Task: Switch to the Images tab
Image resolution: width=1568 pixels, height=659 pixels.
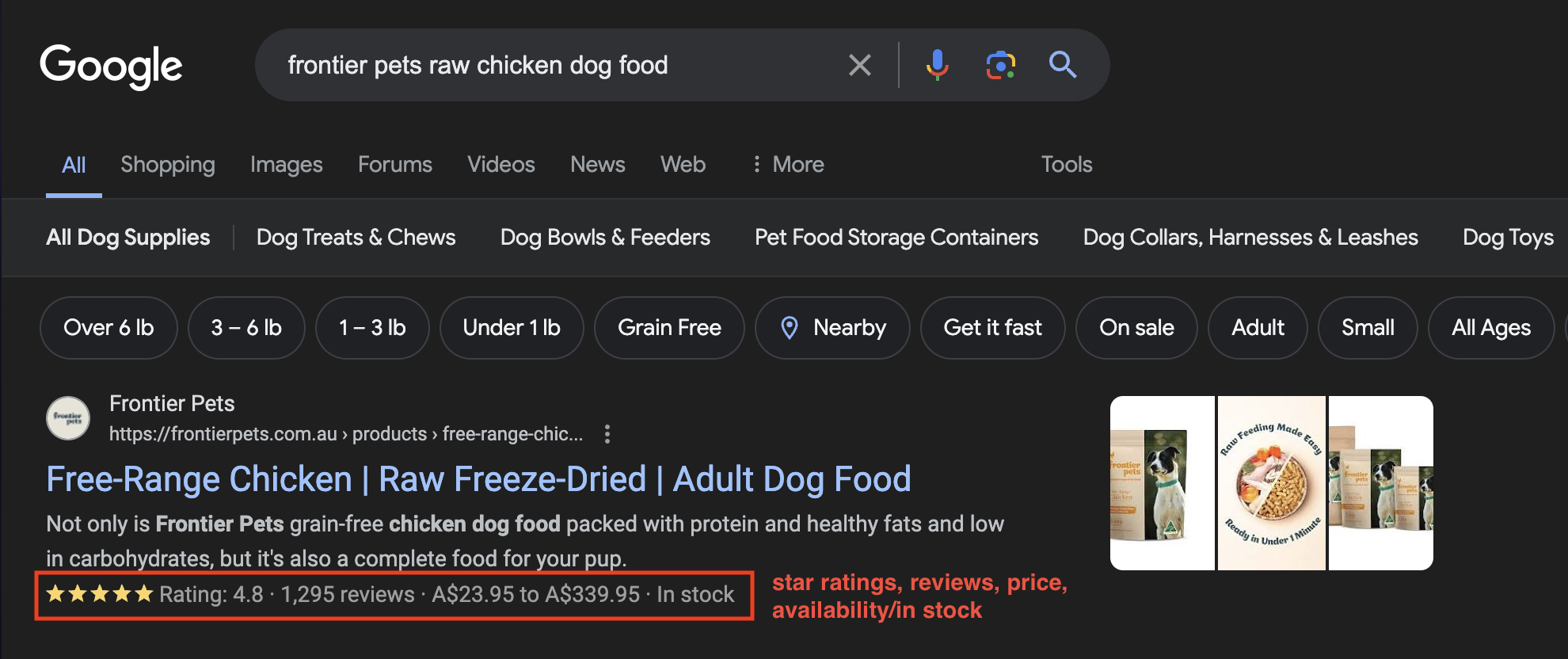Action: tap(286, 164)
